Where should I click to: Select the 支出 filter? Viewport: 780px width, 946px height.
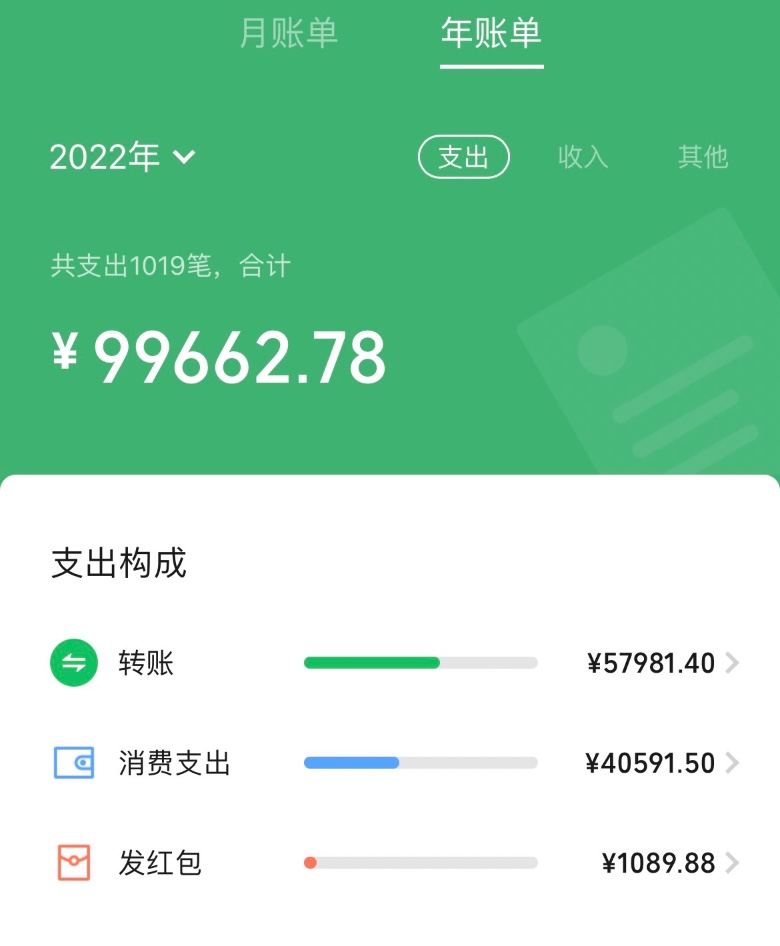464,157
